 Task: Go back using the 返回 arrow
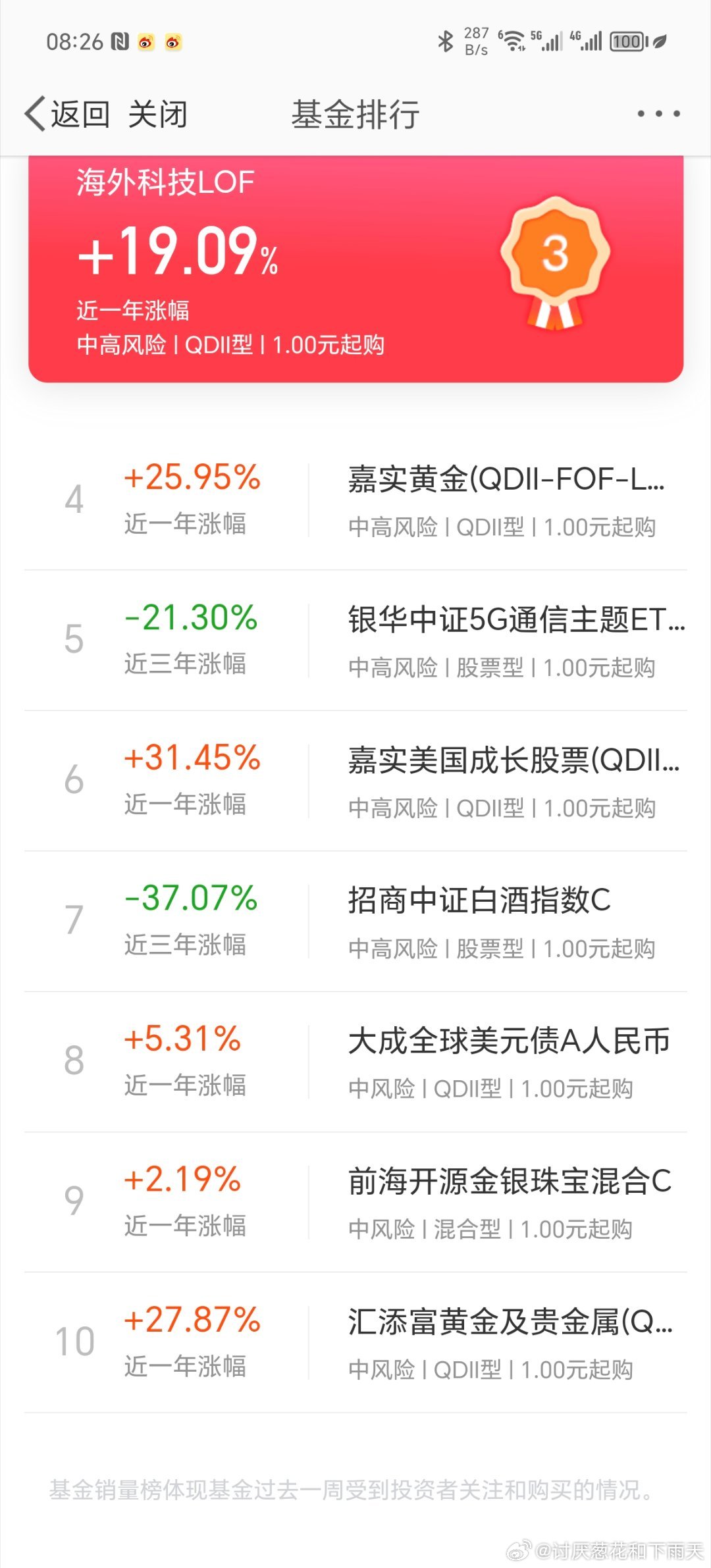[x=67, y=115]
